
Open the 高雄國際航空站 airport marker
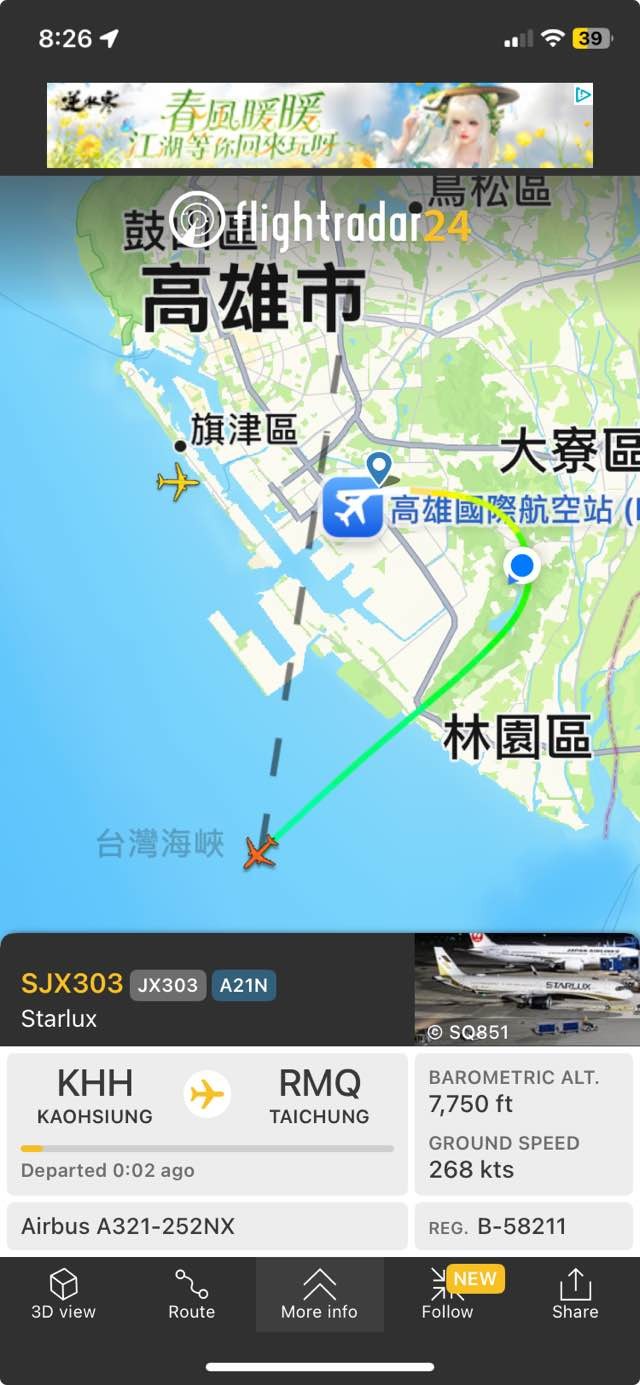pos(353,509)
